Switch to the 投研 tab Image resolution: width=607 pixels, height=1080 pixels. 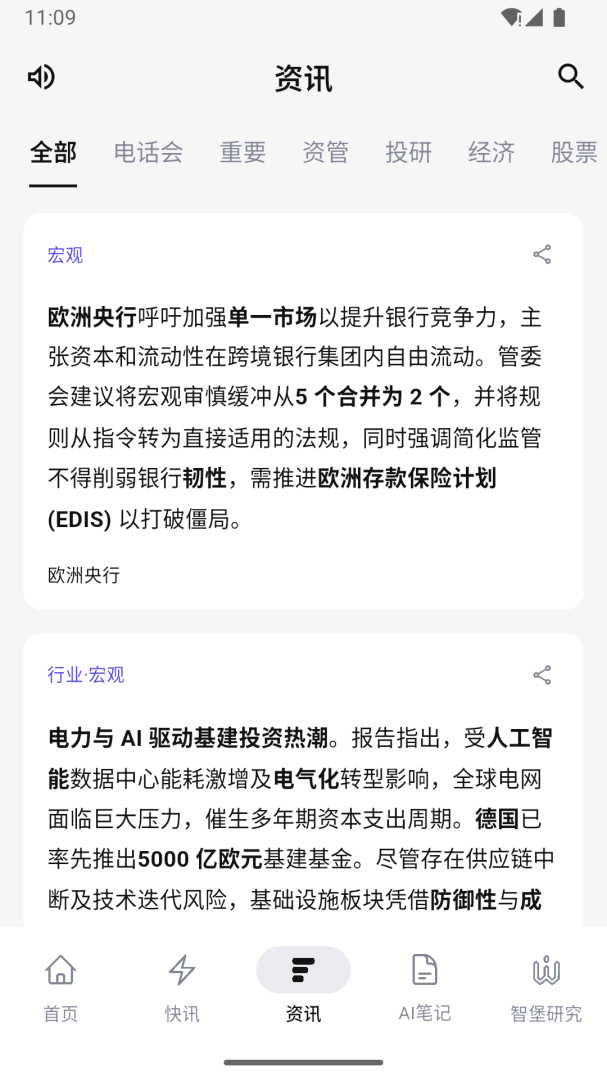[409, 152]
